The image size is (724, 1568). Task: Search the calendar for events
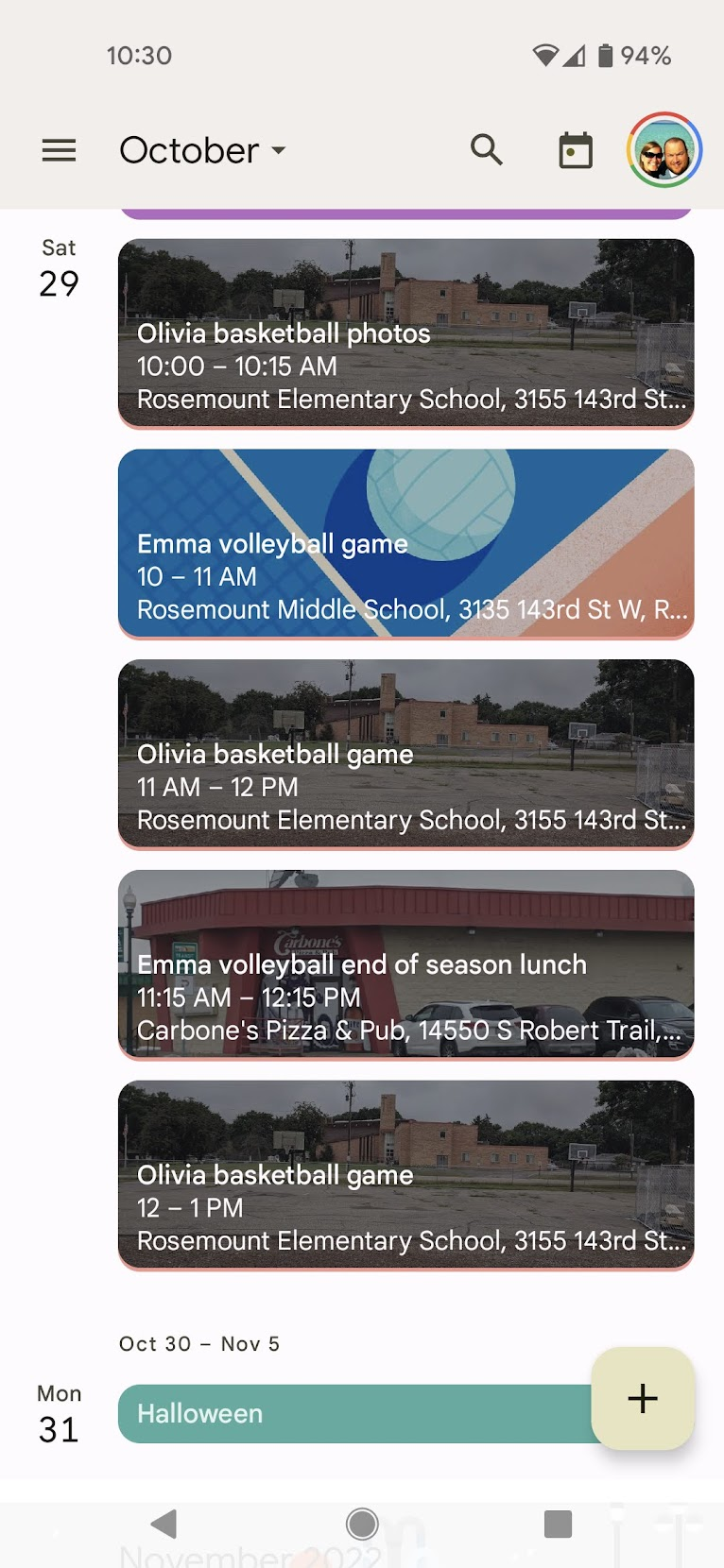point(487,150)
